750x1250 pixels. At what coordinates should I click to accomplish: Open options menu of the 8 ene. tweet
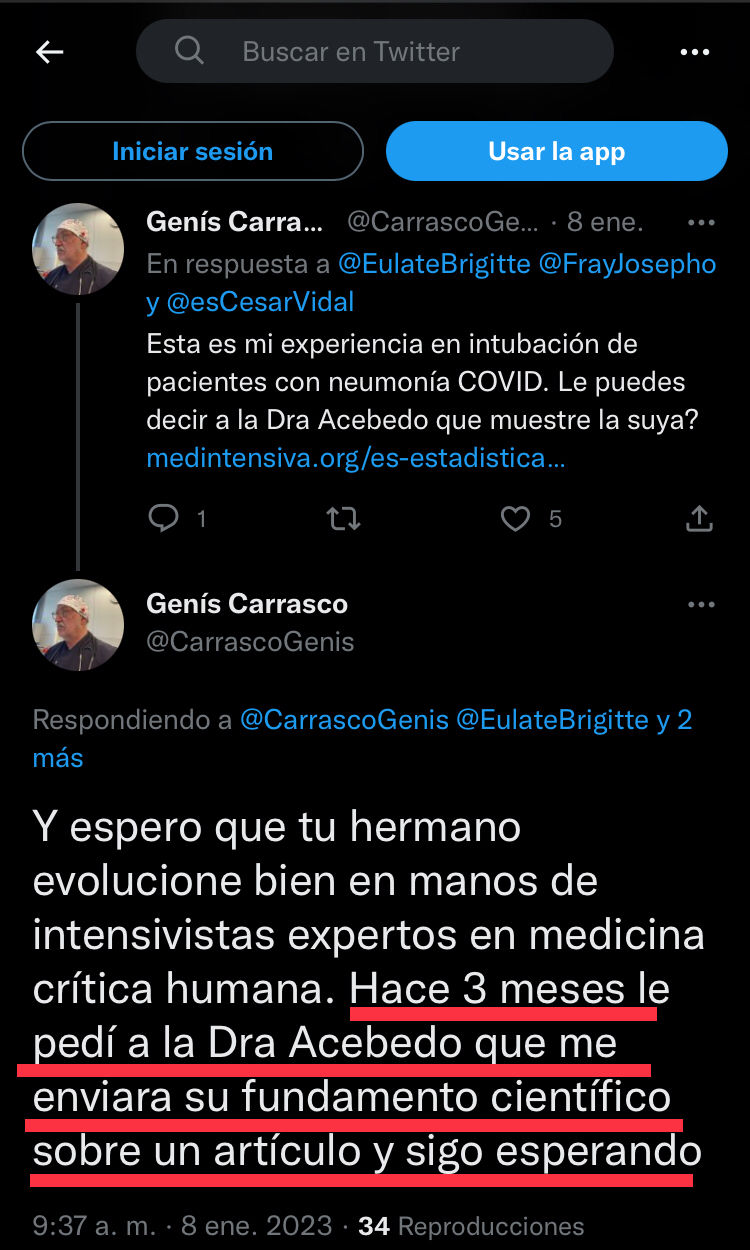coord(701,222)
